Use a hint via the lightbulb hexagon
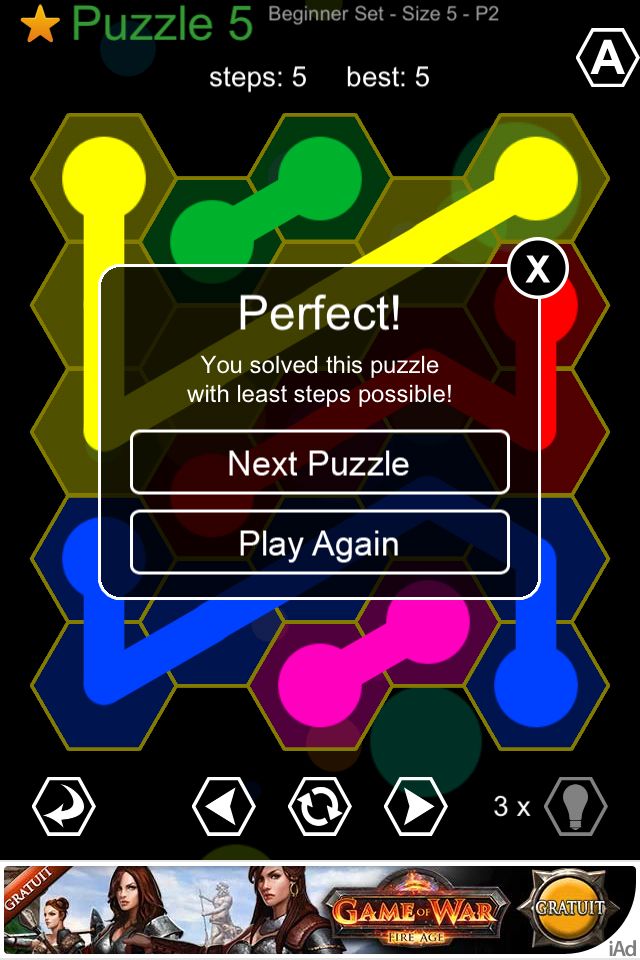 coord(575,805)
